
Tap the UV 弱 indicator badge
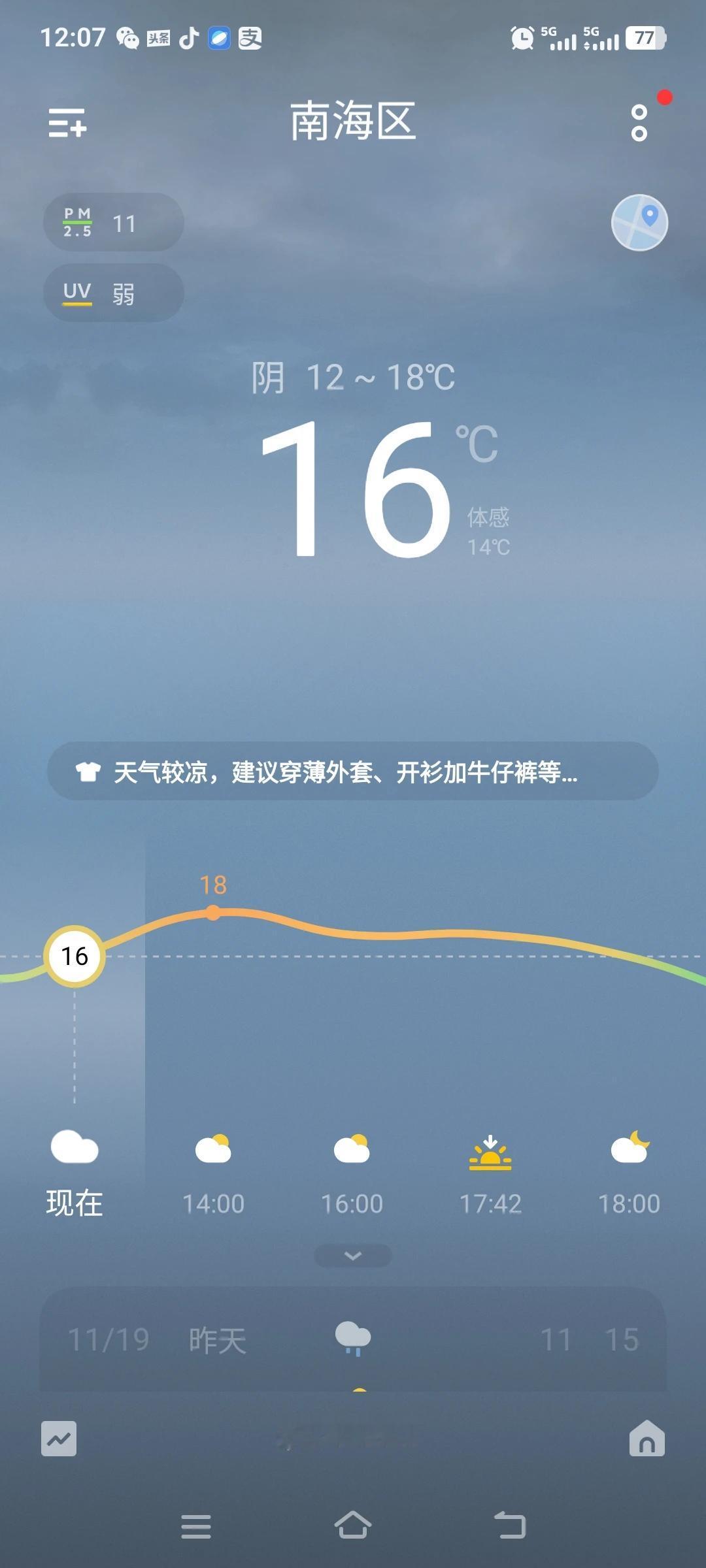(x=112, y=293)
